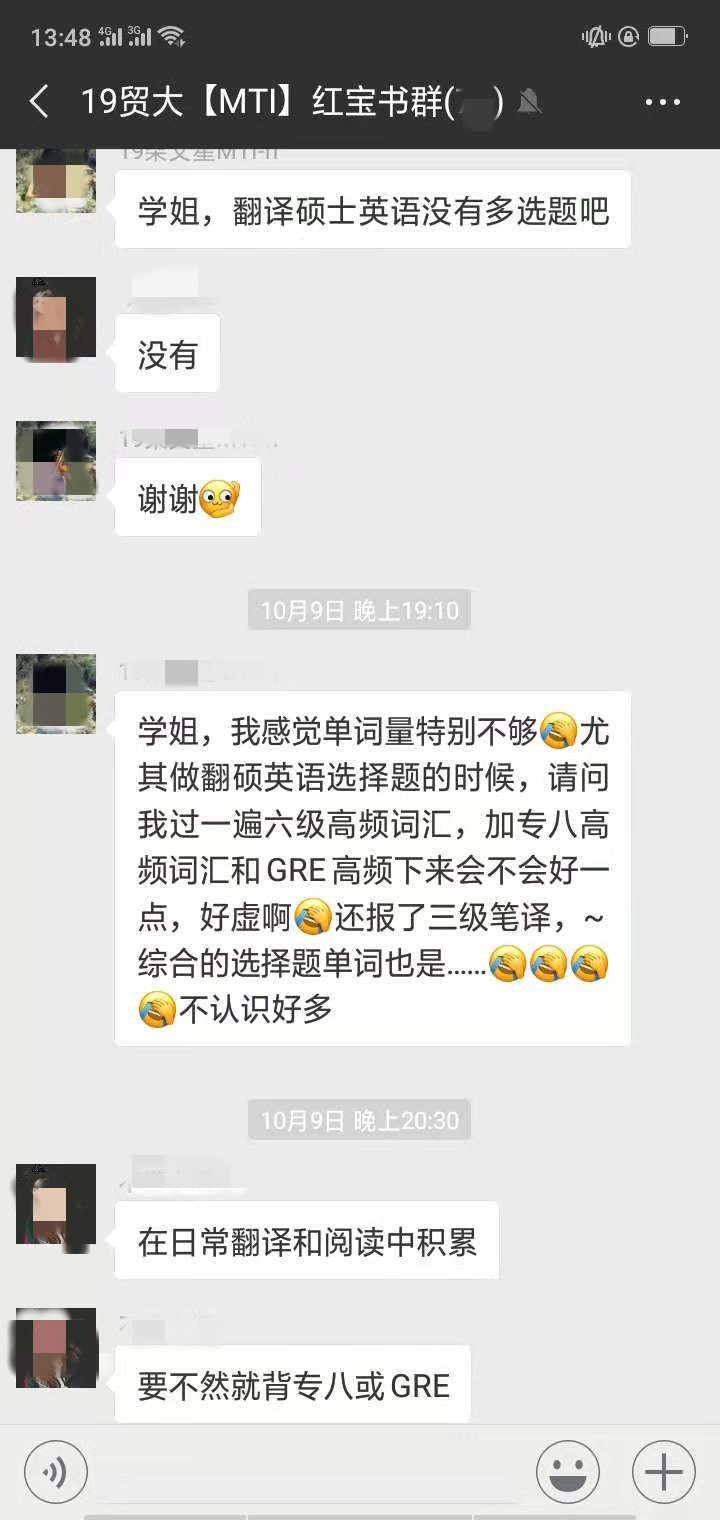
Task: Go back from the group chat
Action: 39,102
